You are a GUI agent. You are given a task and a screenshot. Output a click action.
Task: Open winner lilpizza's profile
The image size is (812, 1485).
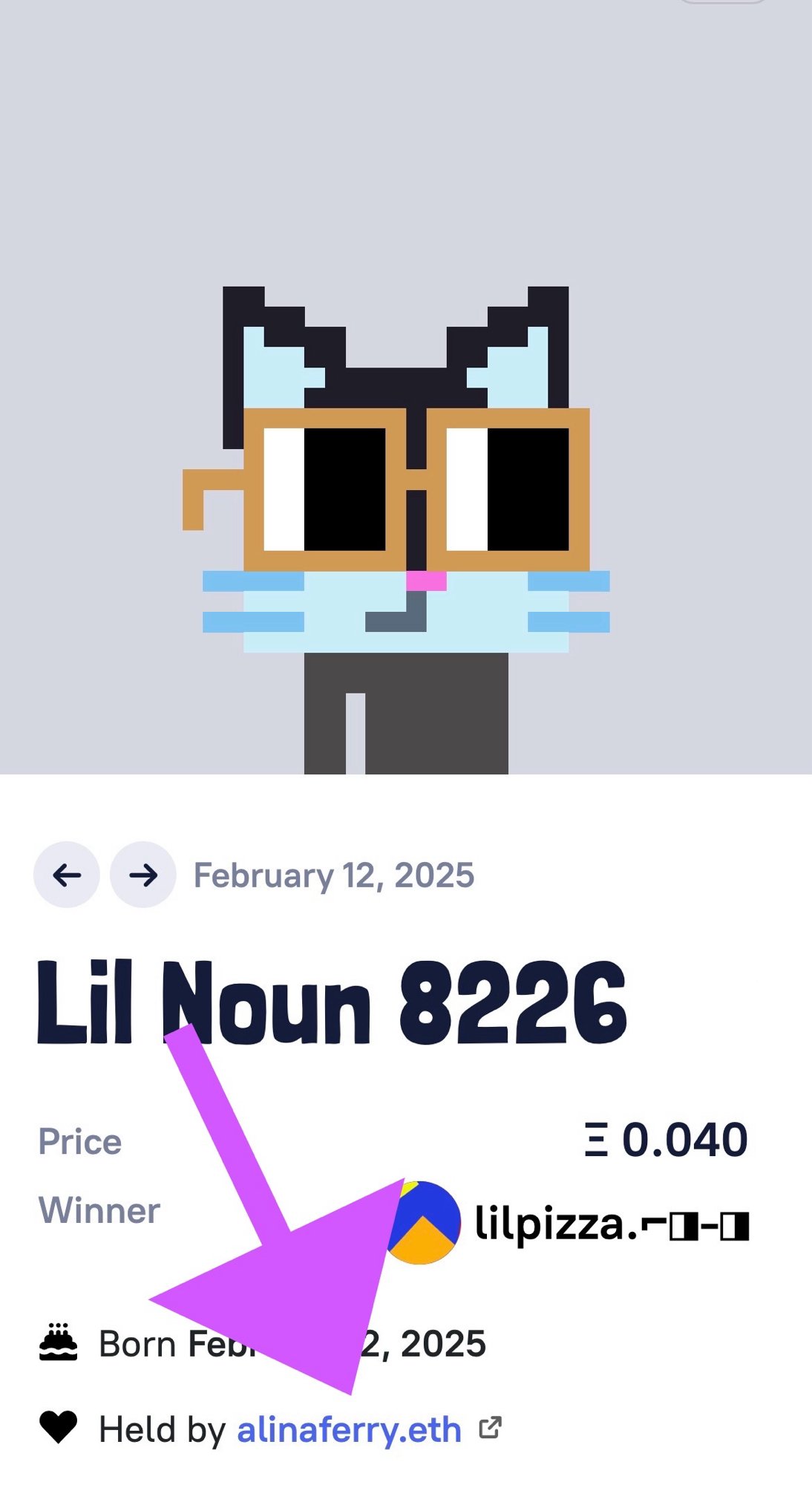[610, 1224]
